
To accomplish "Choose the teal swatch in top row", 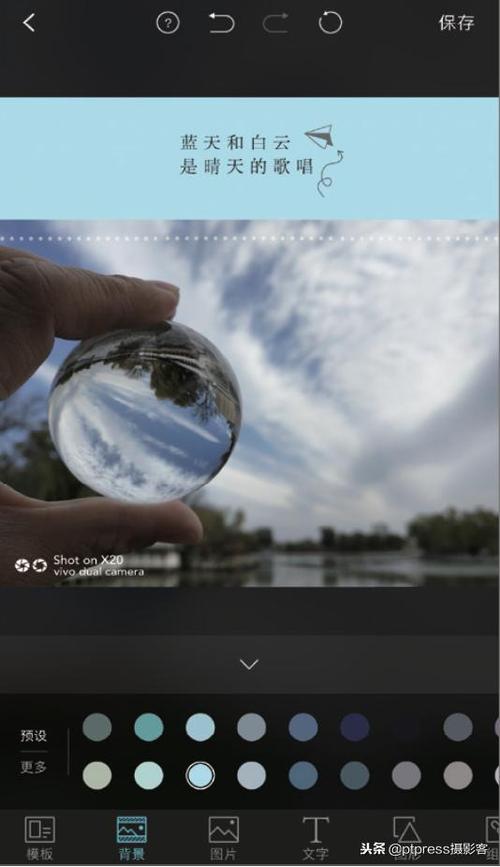I will [x=149, y=727].
